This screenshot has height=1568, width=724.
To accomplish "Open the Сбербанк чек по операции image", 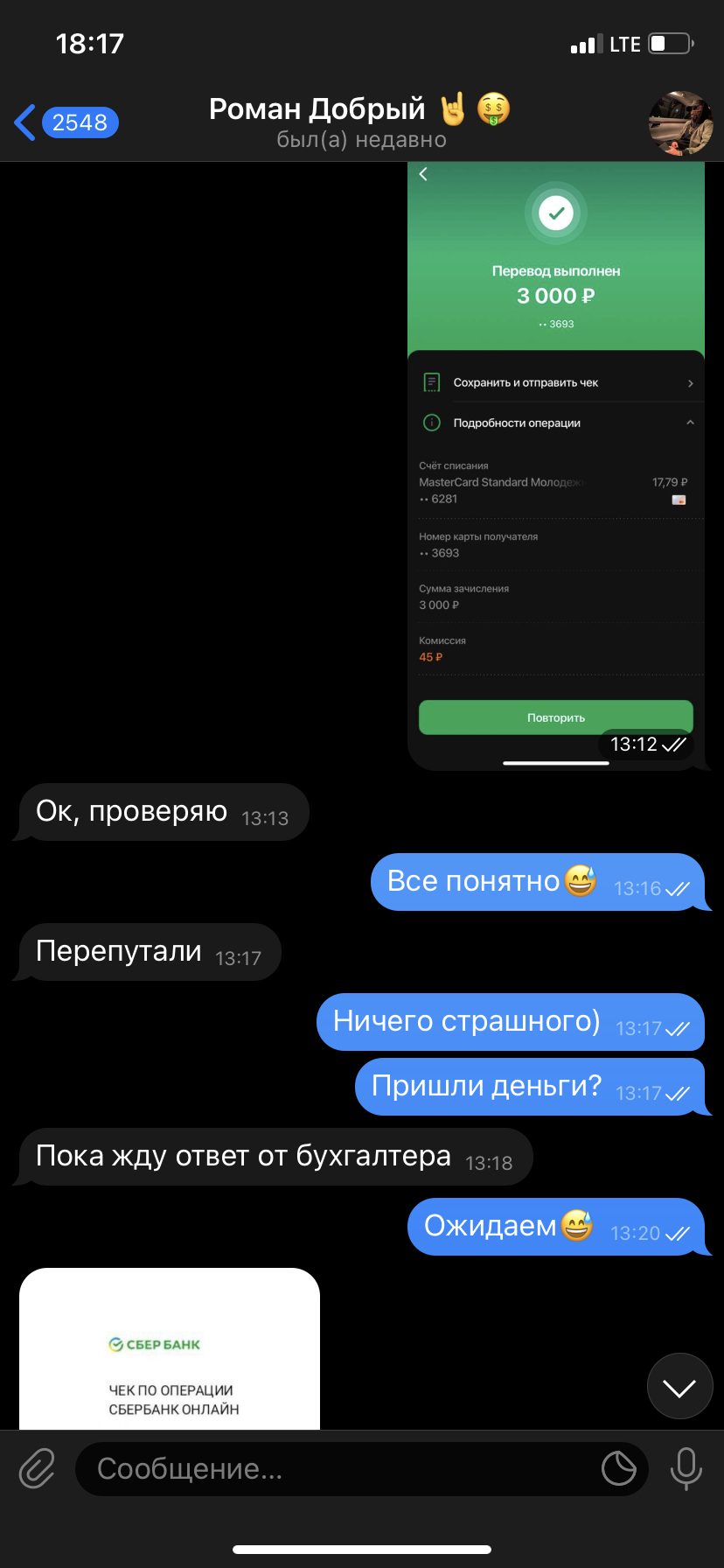I will (170, 1348).
